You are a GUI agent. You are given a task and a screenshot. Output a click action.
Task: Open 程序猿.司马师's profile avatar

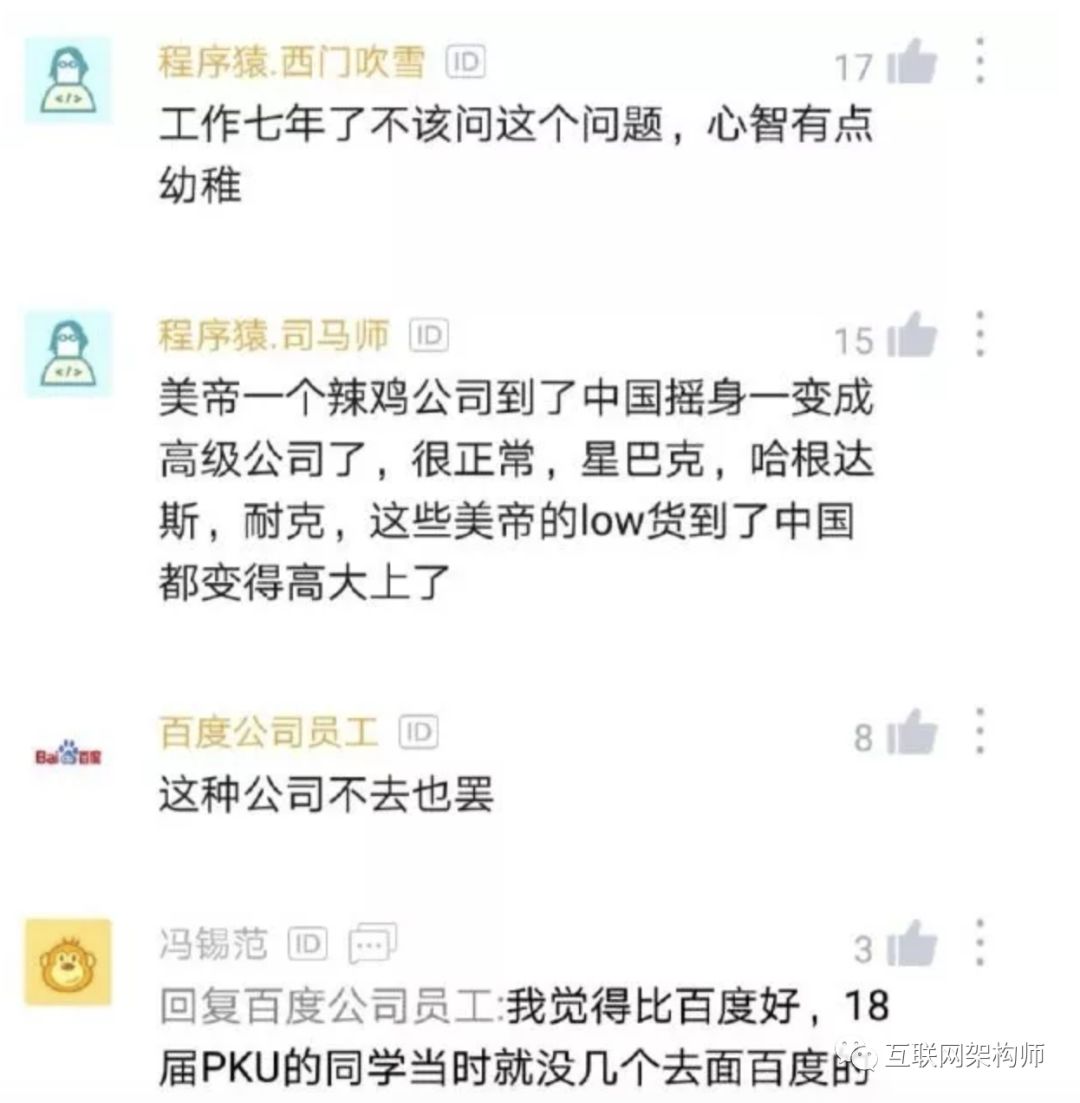pos(68,354)
